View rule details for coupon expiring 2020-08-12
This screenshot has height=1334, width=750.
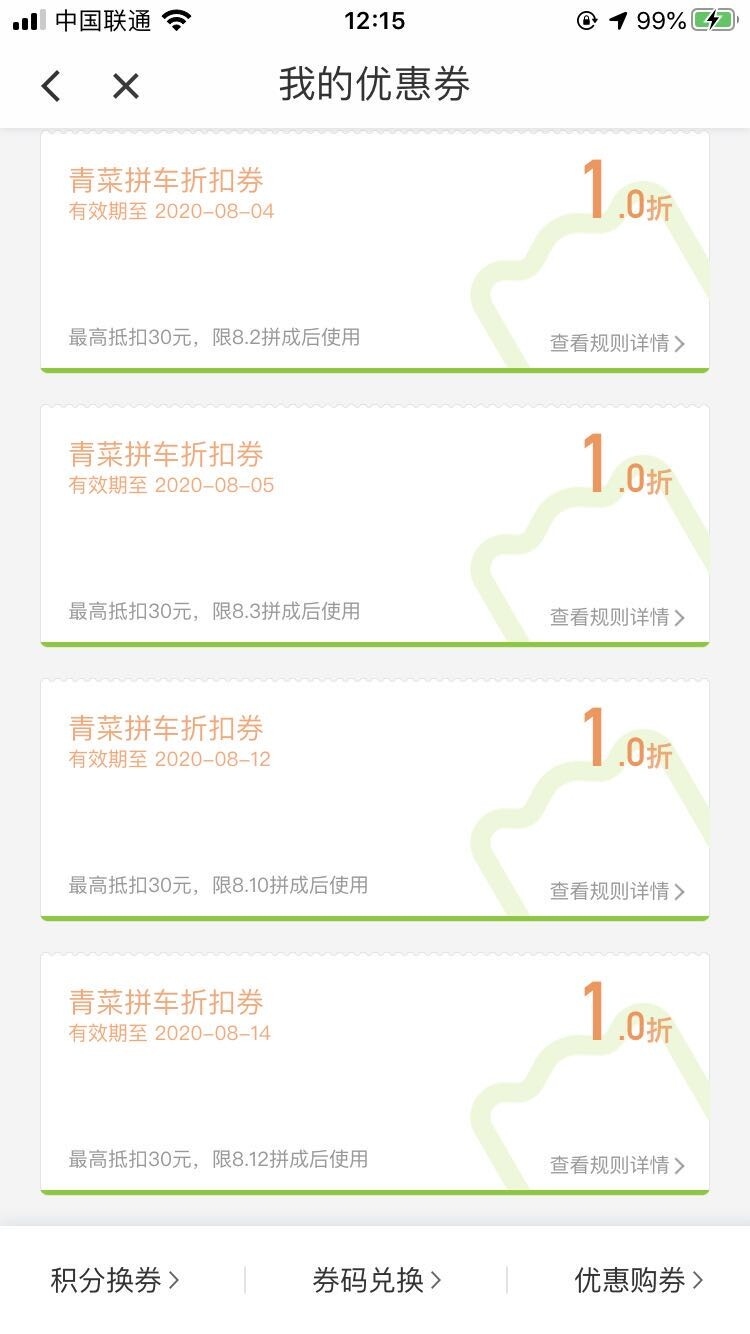point(617,891)
